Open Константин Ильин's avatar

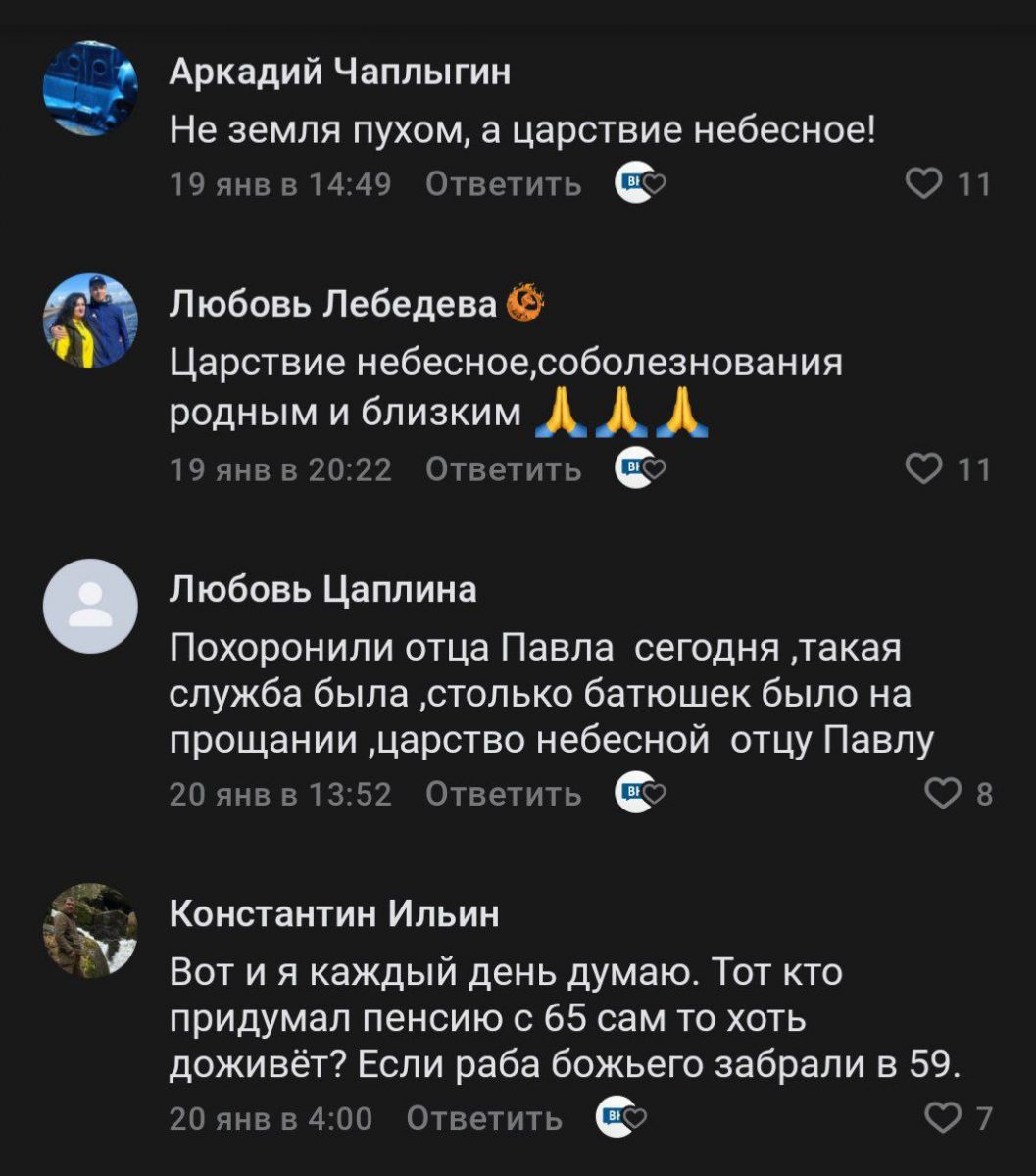pos(90,931)
